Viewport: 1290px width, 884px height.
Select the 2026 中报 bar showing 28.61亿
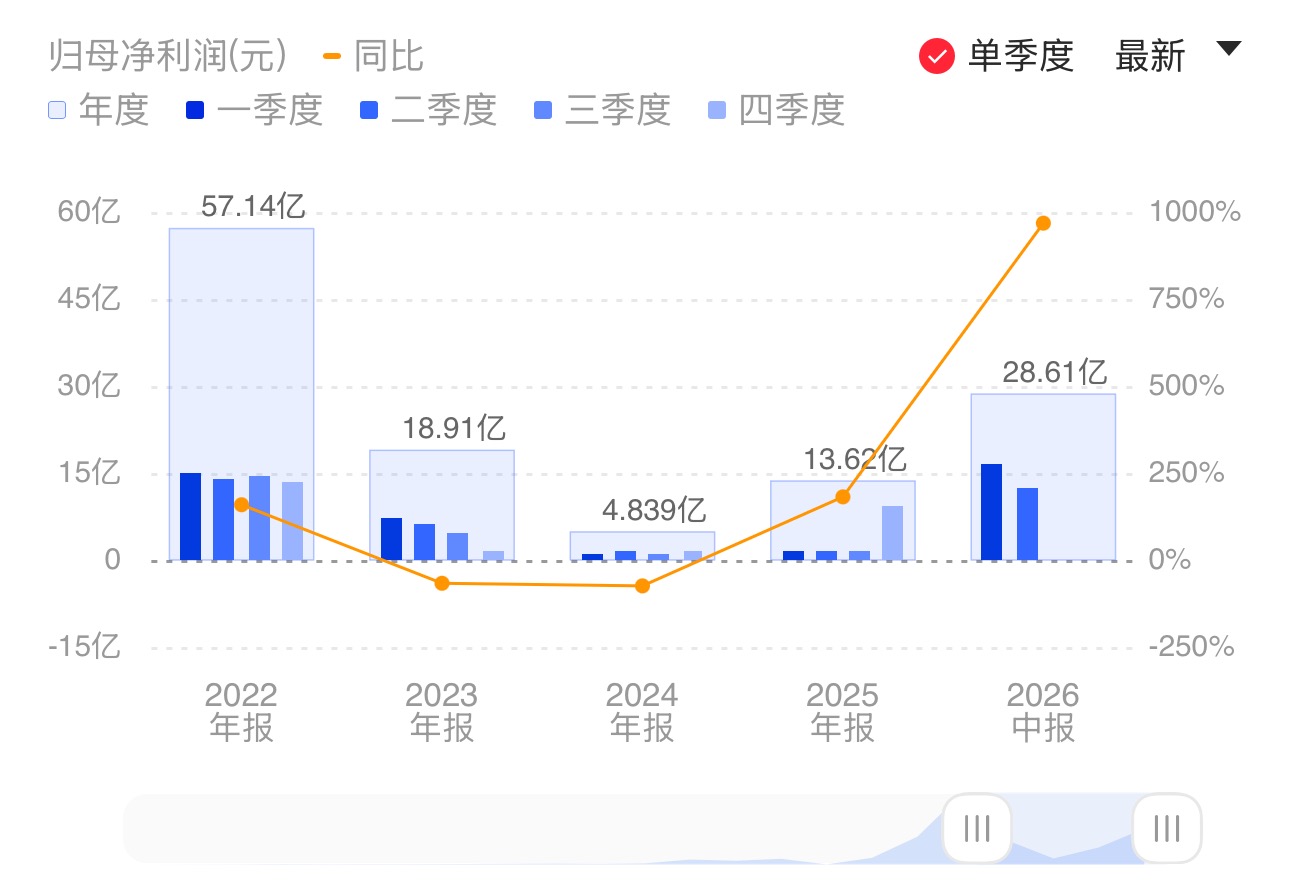click(x=1043, y=477)
